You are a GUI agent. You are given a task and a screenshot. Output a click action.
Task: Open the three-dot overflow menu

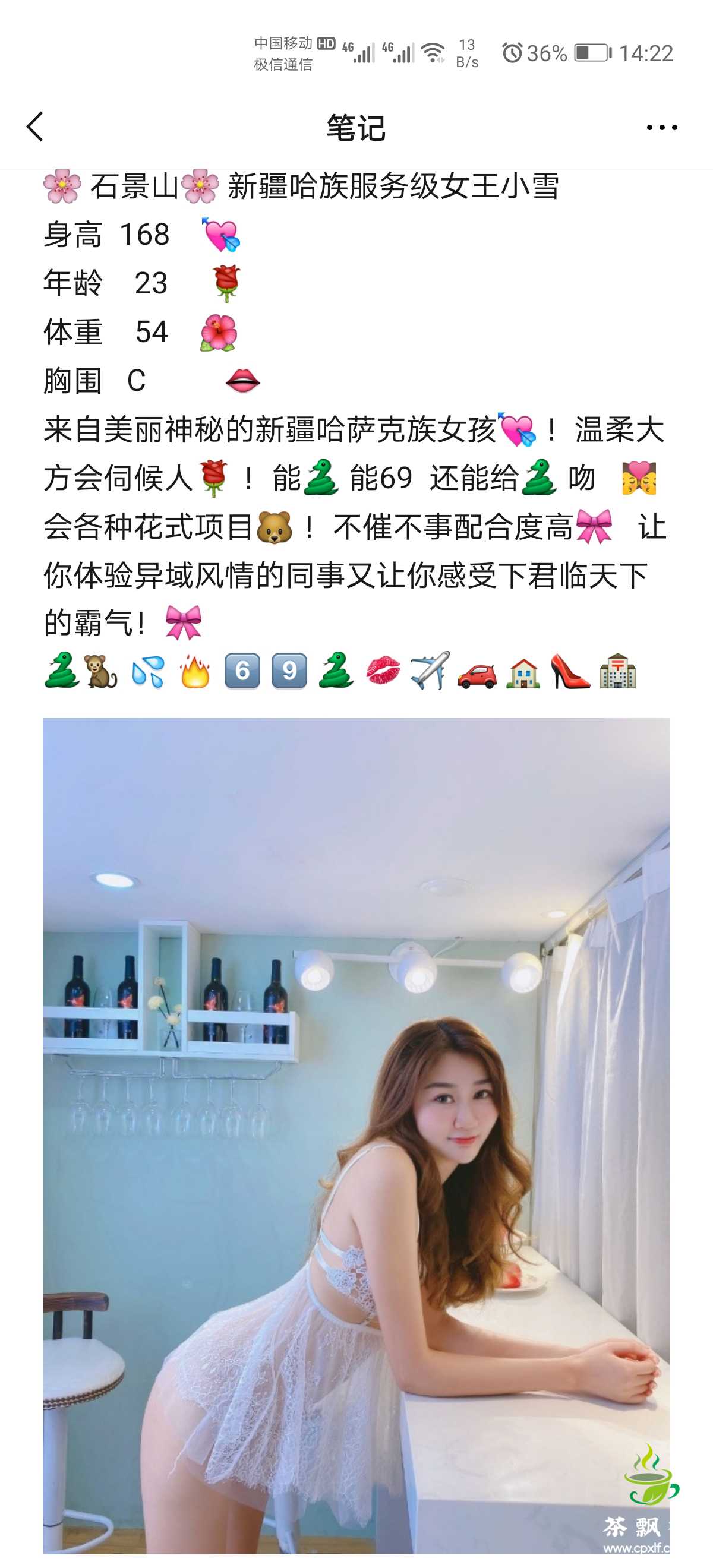(x=661, y=127)
